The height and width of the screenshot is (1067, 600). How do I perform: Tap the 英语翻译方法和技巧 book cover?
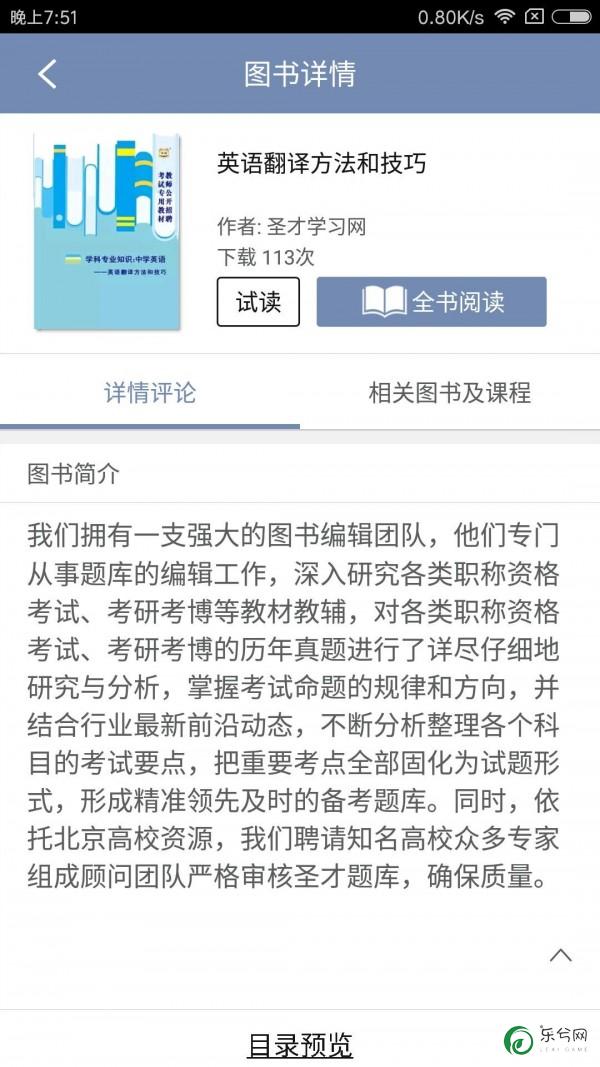[x=107, y=231]
